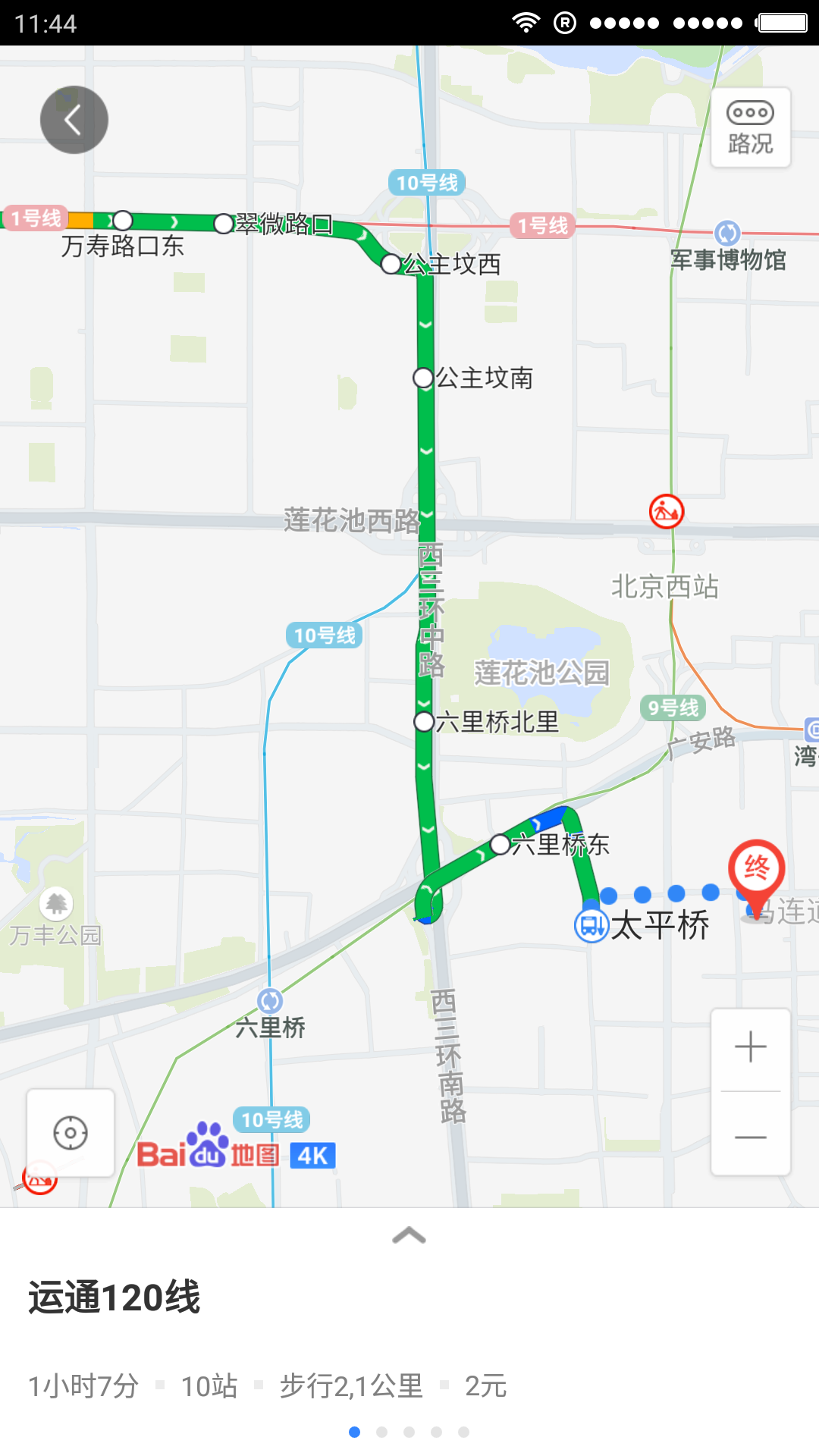Toggle the 路况 traffic layer

[x=750, y=127]
